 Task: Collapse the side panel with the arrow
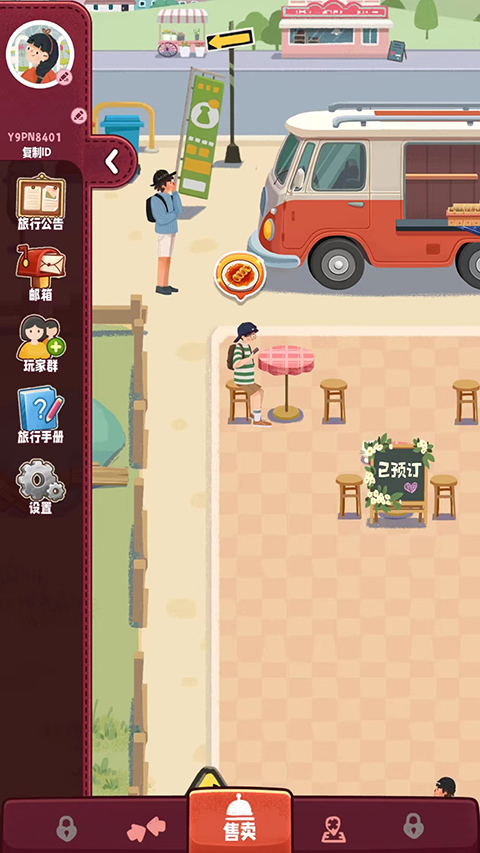[x=112, y=162]
